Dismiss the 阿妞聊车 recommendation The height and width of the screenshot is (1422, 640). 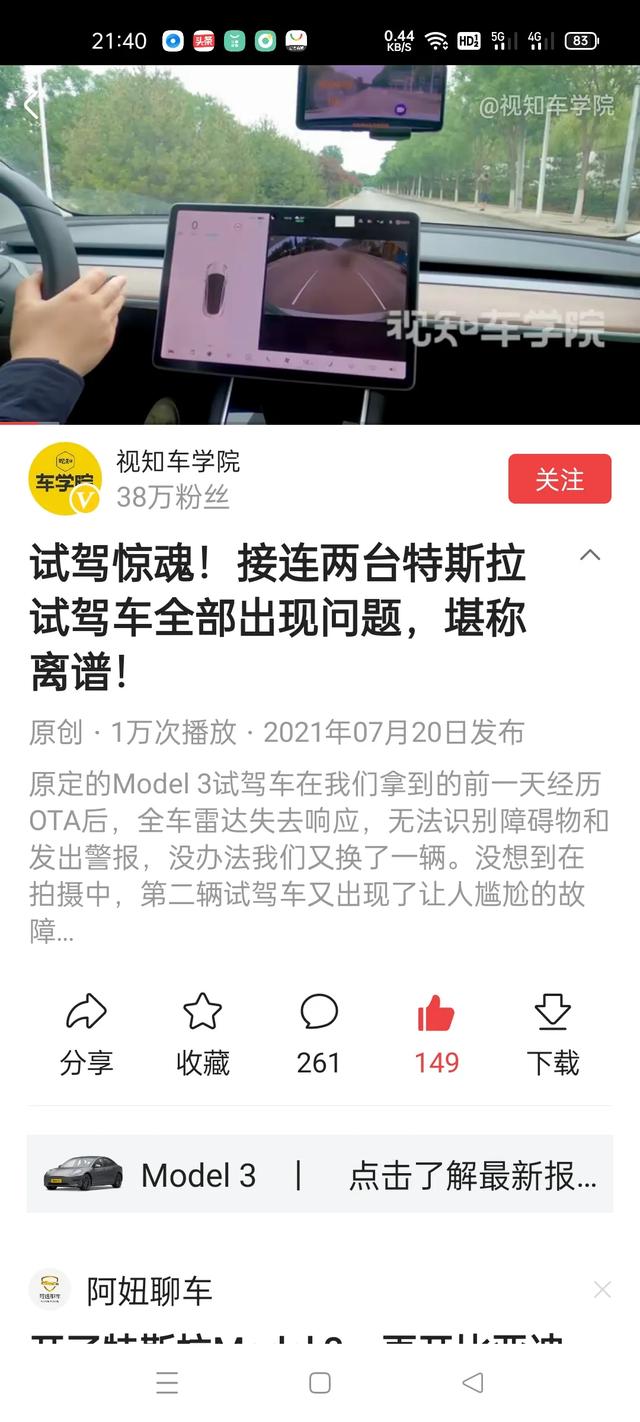[602, 1290]
